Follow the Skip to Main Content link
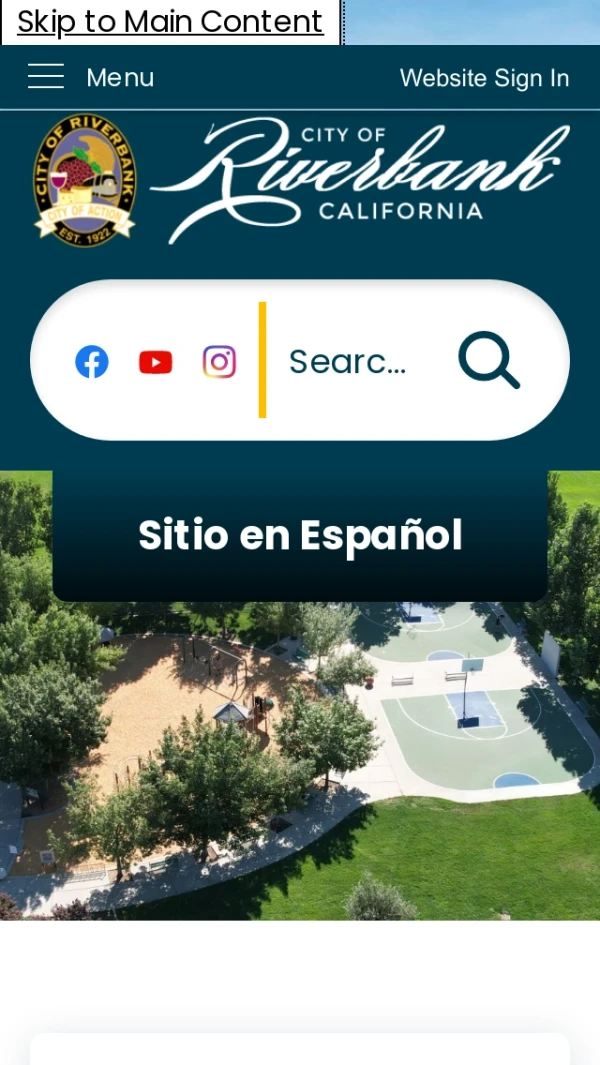 click(170, 21)
